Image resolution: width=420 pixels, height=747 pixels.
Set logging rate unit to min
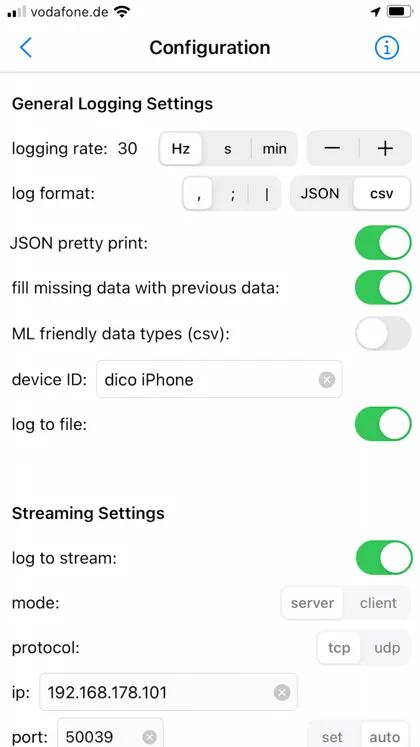point(274,149)
